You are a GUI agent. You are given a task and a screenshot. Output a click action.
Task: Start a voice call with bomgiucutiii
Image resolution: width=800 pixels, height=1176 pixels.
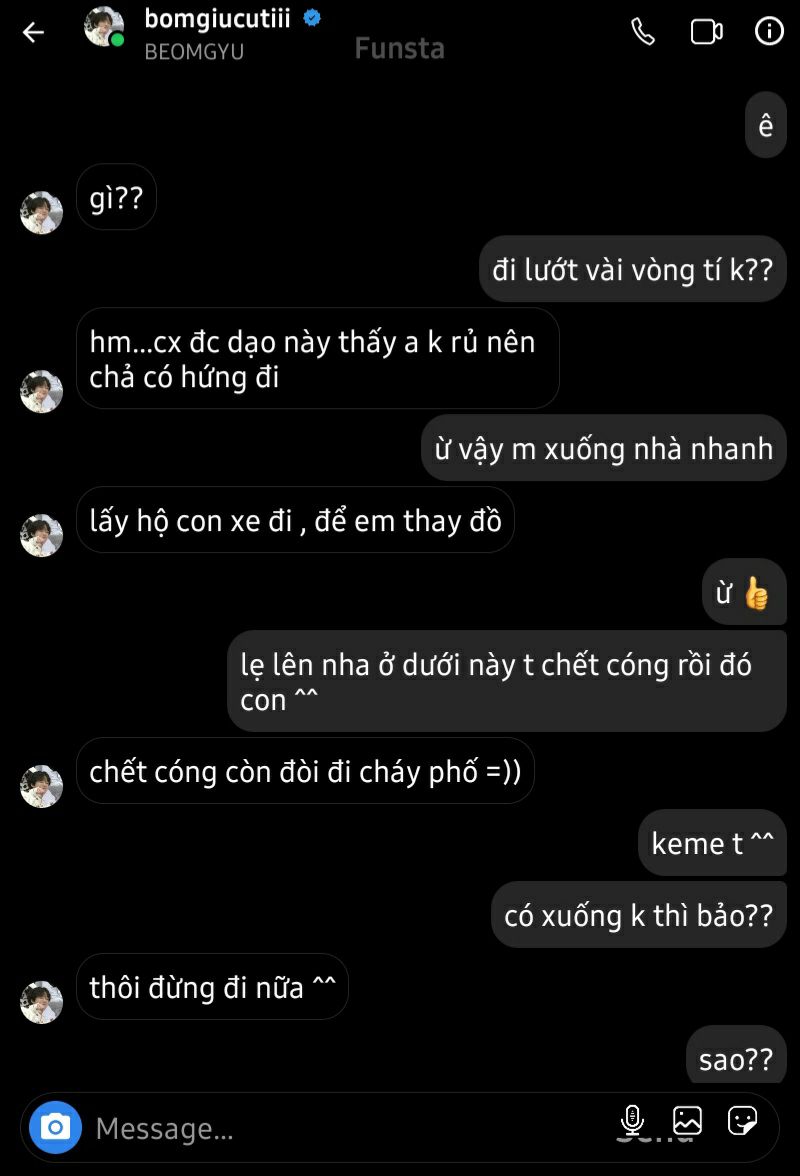643,32
